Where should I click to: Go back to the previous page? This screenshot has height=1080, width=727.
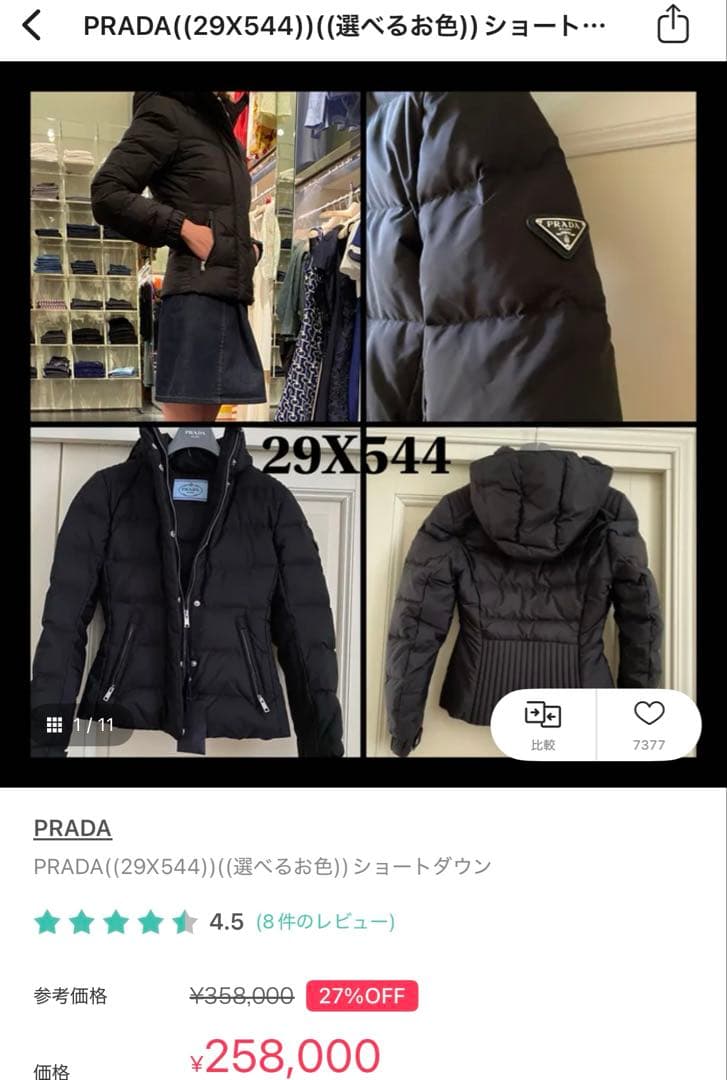pyautogui.click(x=32, y=26)
